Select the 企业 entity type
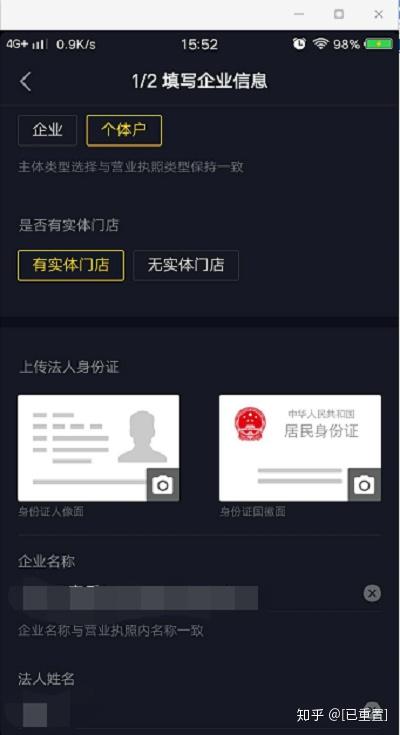The width and height of the screenshot is (400, 735). (47, 130)
